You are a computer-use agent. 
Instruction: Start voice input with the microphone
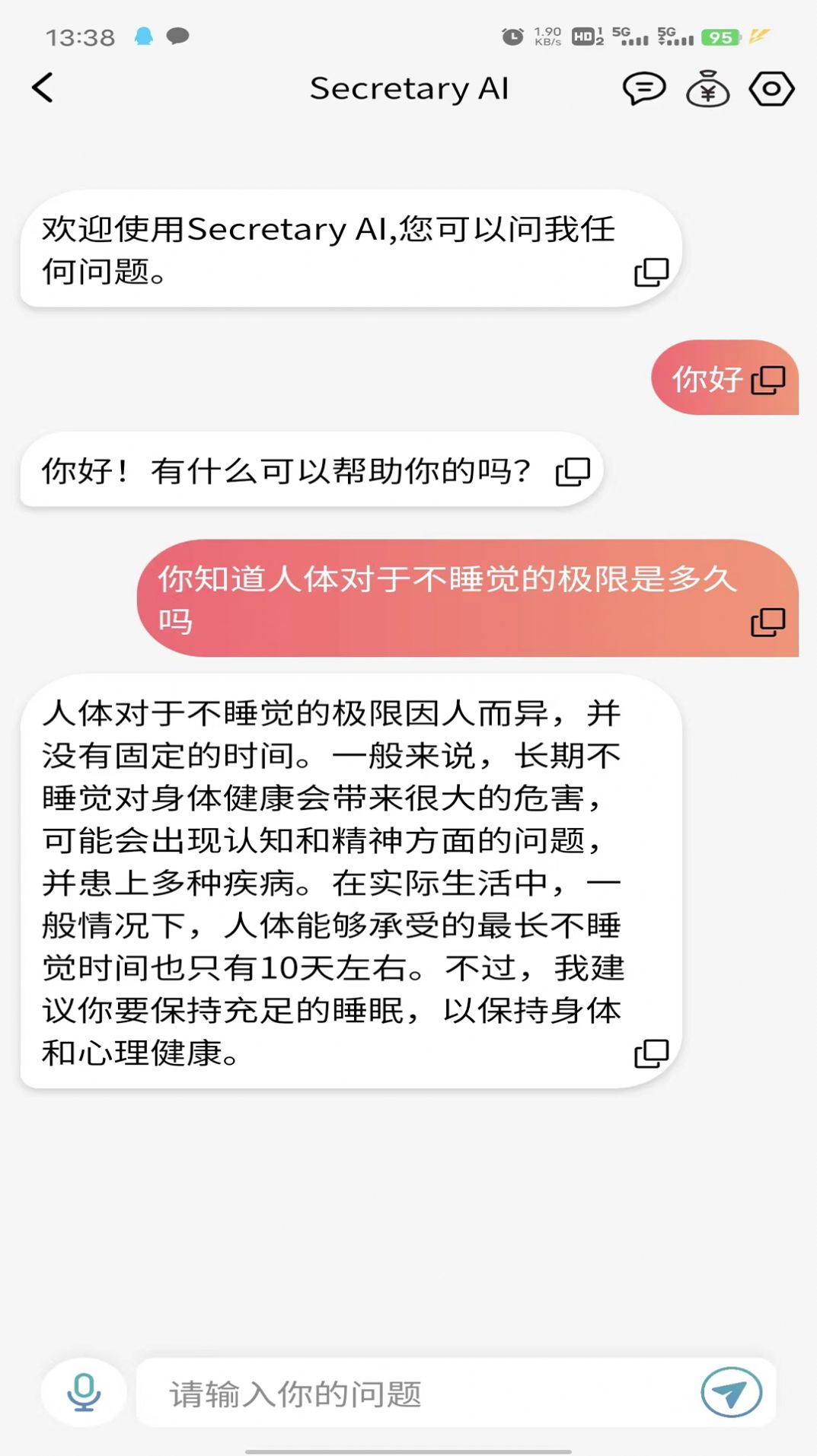pyautogui.click(x=84, y=1392)
